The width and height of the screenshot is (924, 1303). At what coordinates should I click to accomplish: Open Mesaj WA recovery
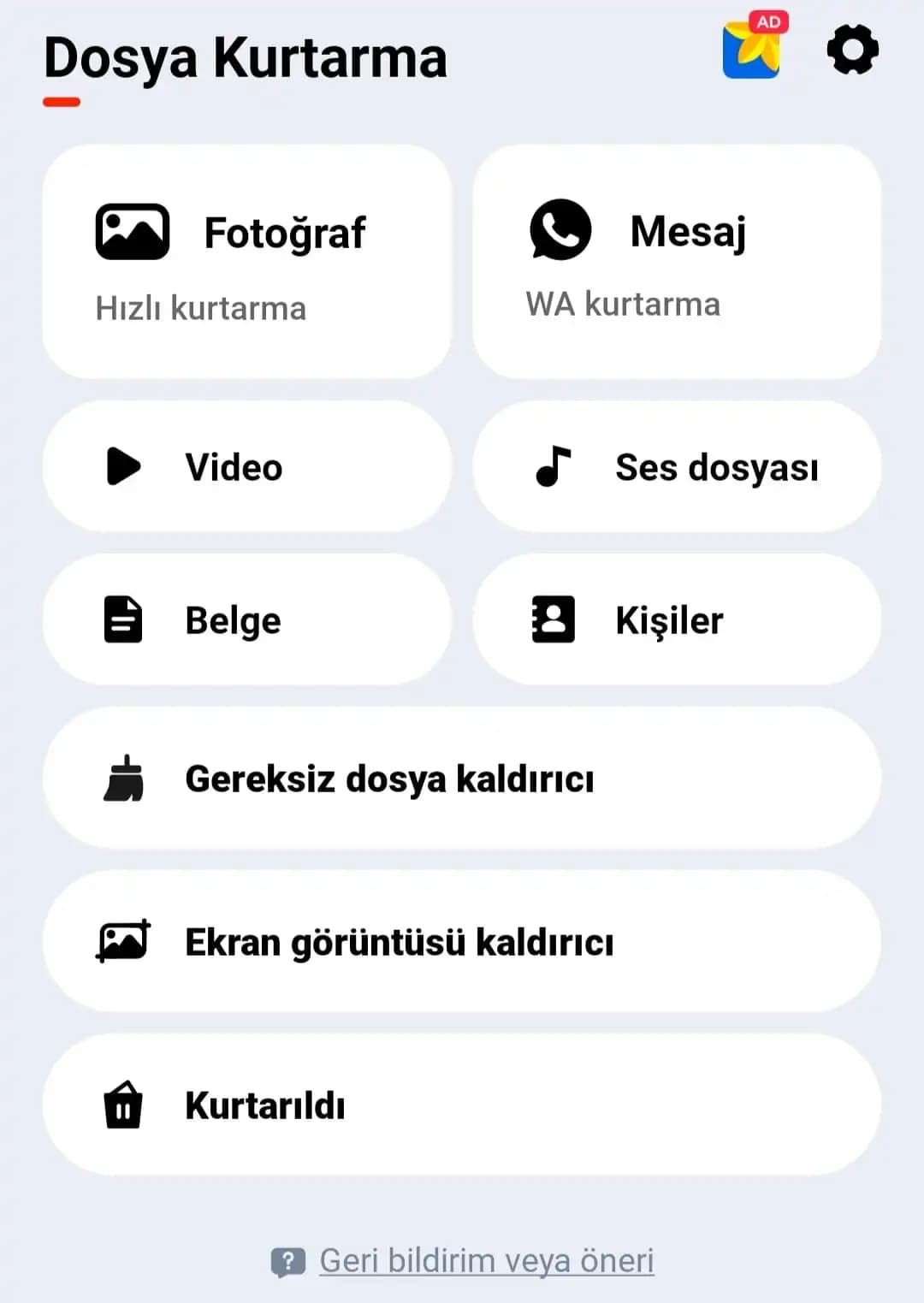[x=677, y=261]
